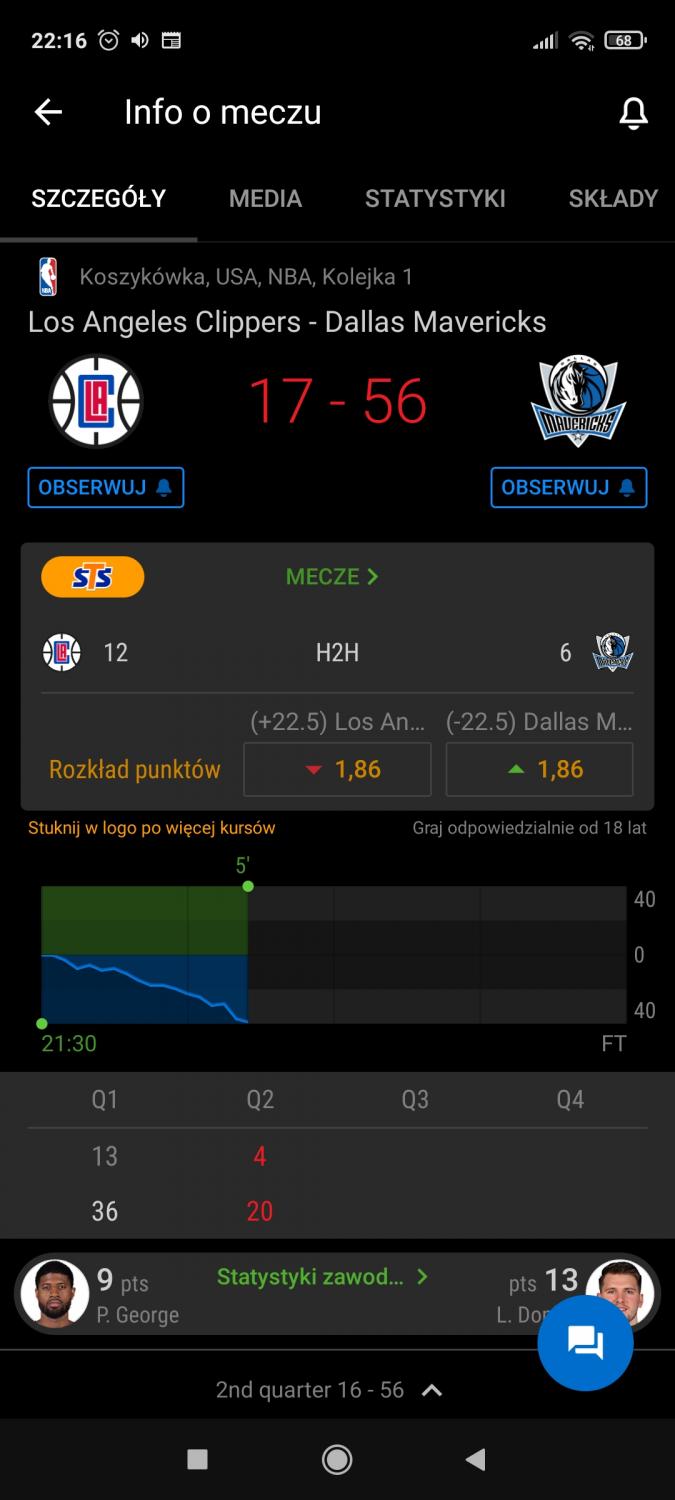Screen dimensions: 675x1500
Task: Follow Los Angeles Clippers with OBSERWUJ
Action: (105, 488)
